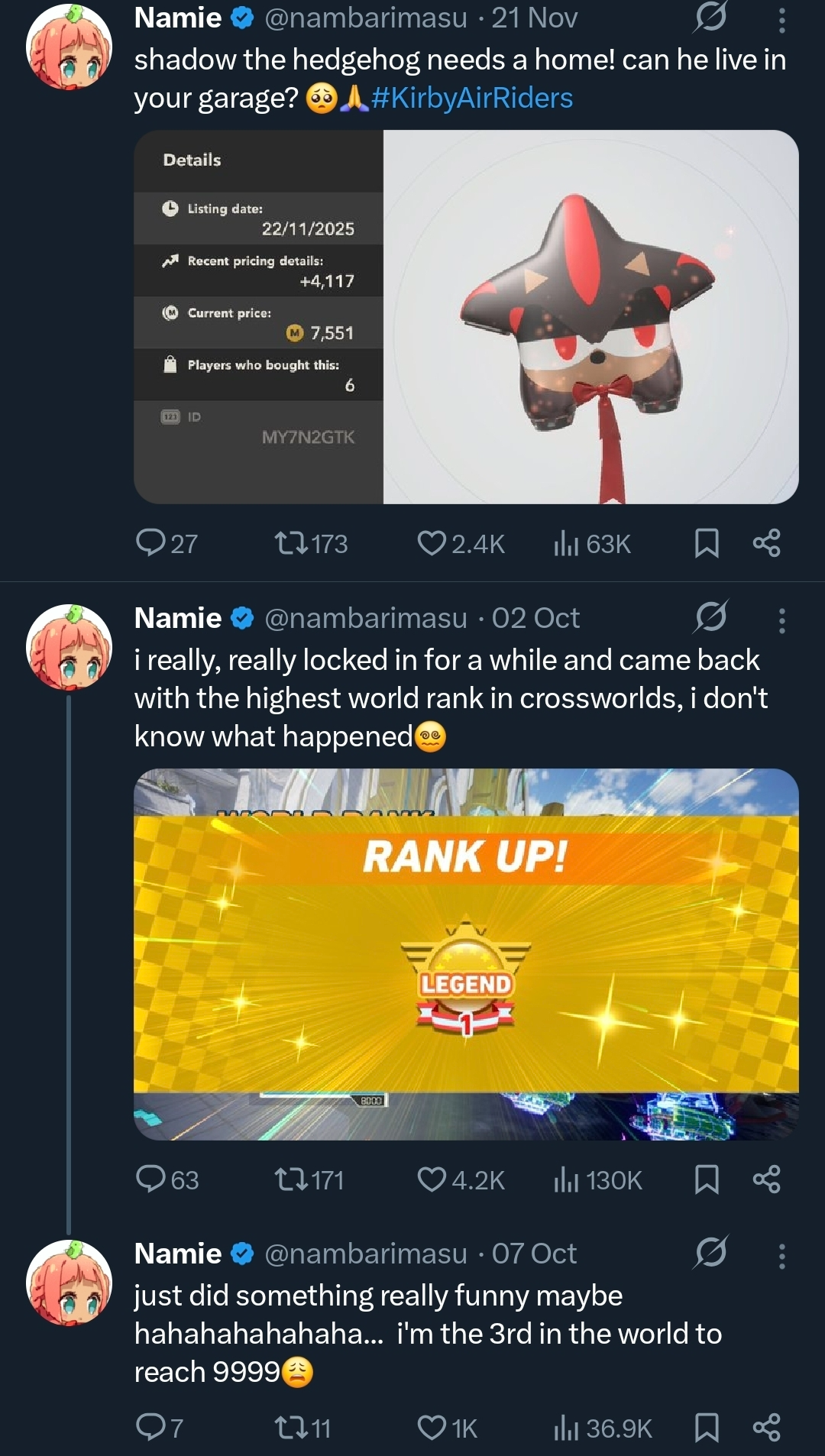This screenshot has height=1456, width=825.
Task: Like the 21 Nov Shadow hedgehog post
Action: [x=432, y=543]
